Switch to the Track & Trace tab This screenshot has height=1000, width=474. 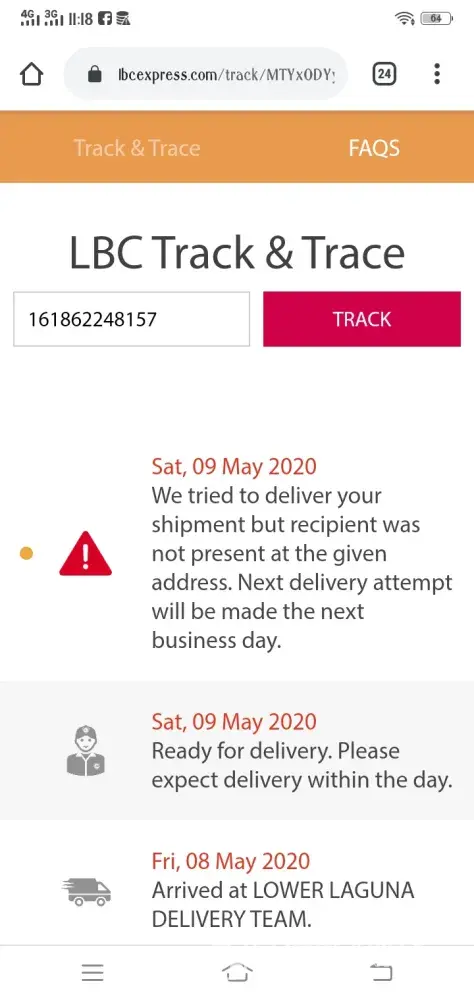tap(137, 148)
